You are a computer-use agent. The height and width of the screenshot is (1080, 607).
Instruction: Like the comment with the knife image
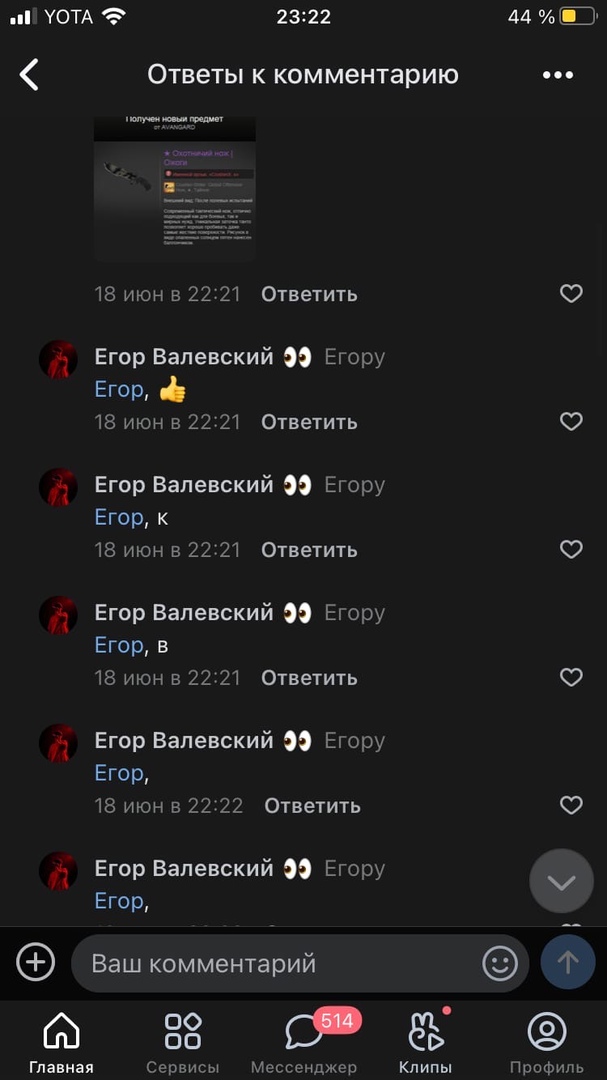tap(571, 293)
